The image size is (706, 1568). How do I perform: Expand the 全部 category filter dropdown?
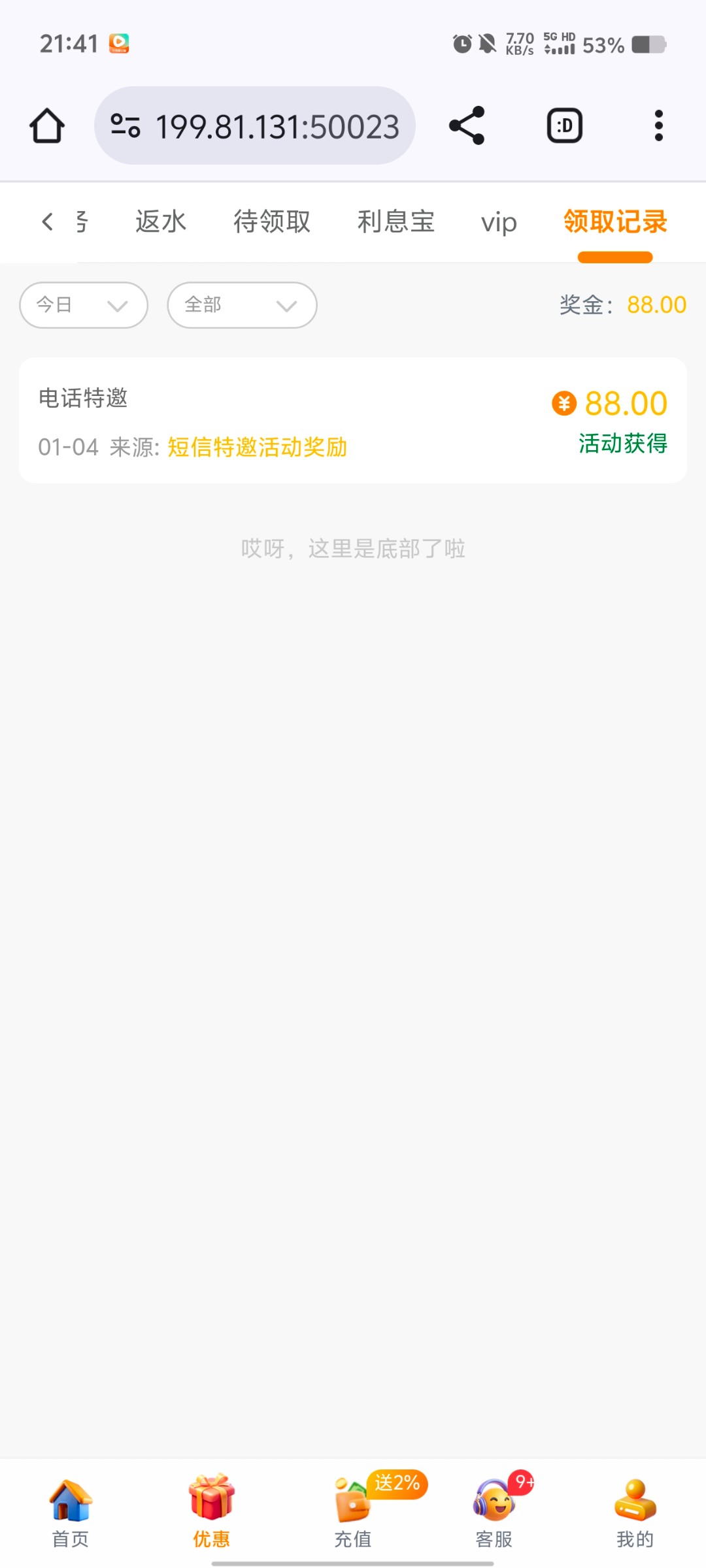coord(241,304)
